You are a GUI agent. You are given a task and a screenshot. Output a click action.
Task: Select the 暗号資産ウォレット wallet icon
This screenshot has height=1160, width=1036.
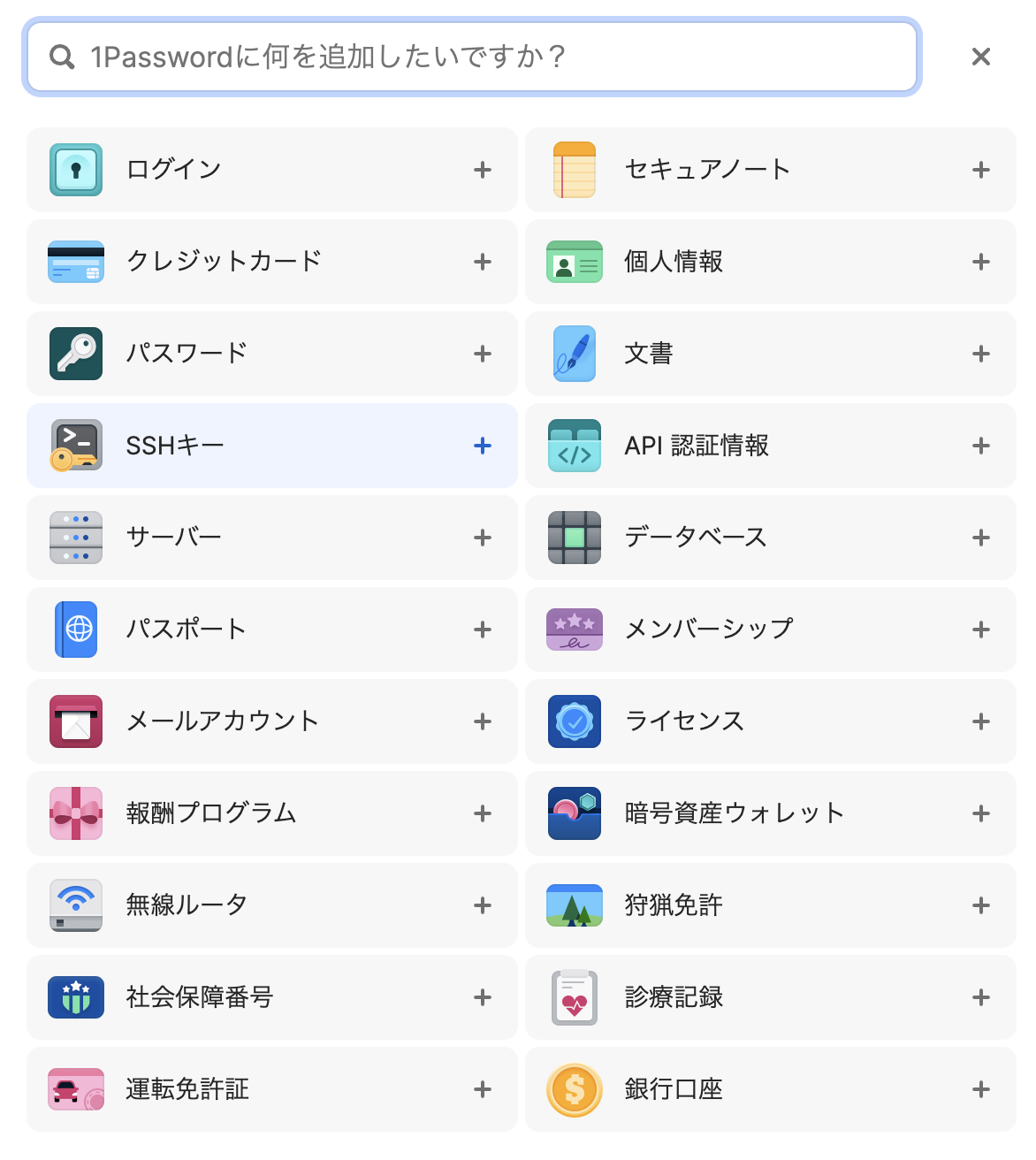point(575,813)
